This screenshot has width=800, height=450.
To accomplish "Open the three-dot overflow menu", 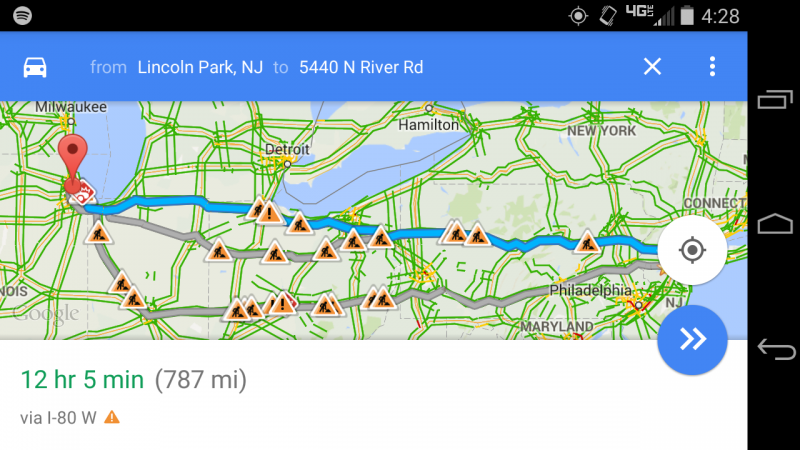I will point(712,67).
